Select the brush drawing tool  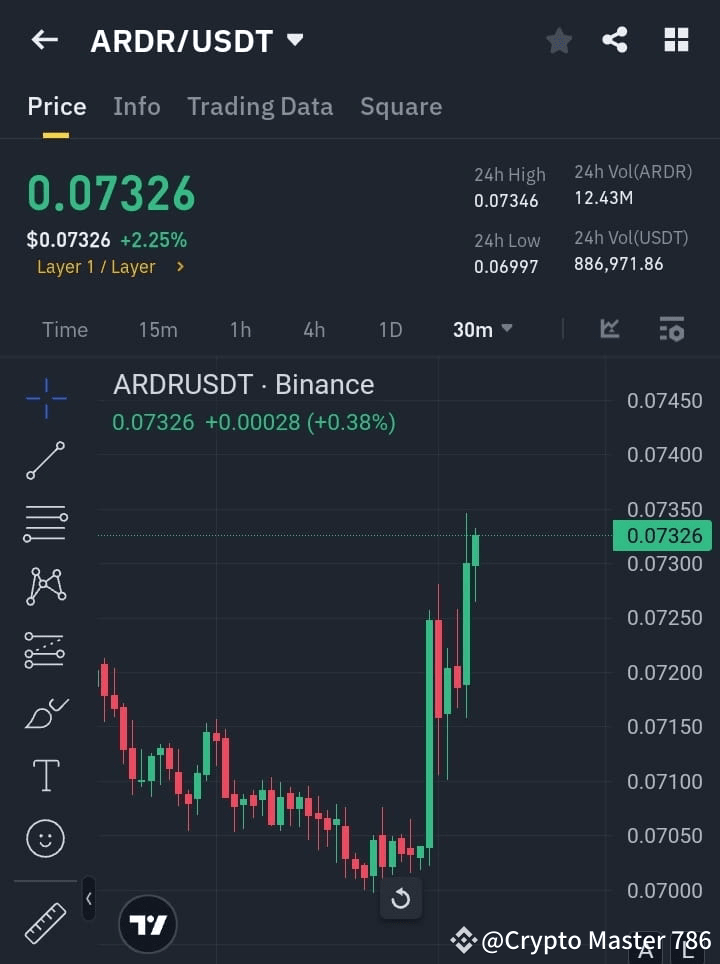pyautogui.click(x=45, y=713)
